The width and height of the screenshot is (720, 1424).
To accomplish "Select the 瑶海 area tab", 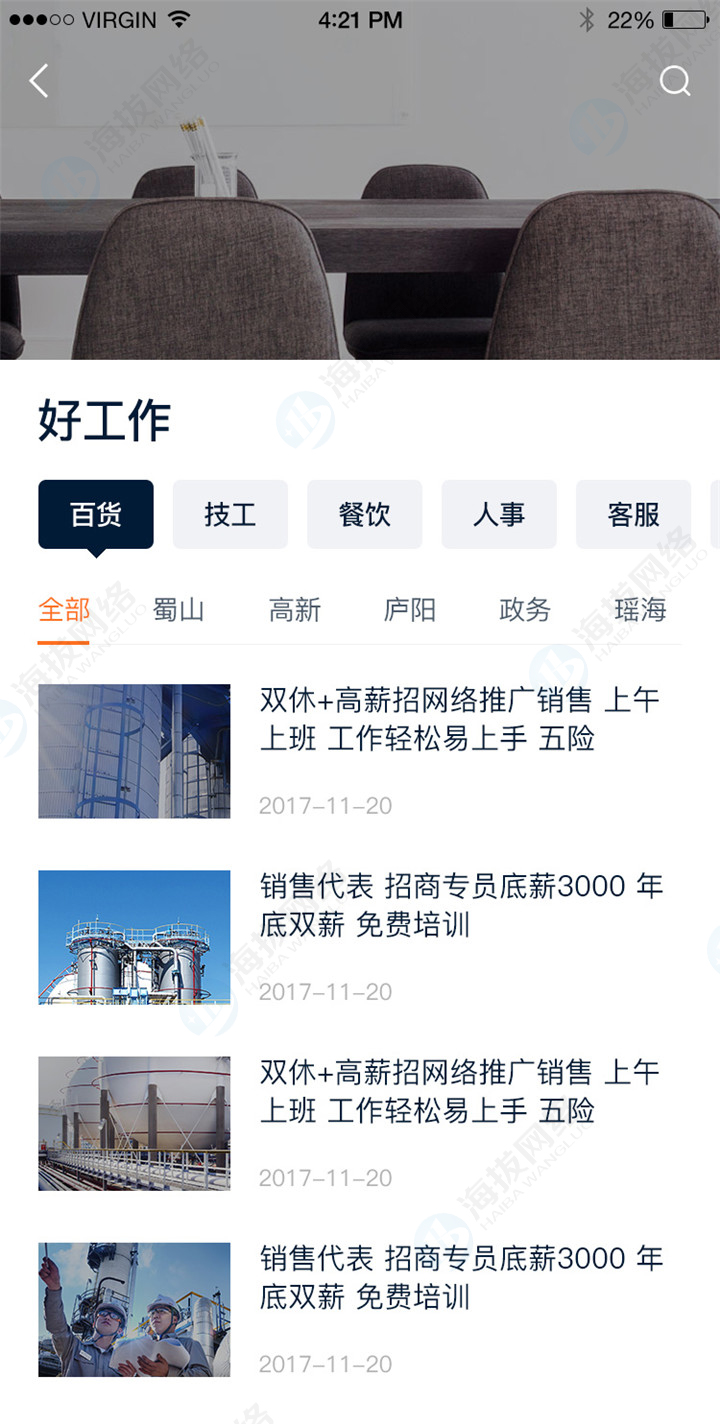I will (x=640, y=609).
